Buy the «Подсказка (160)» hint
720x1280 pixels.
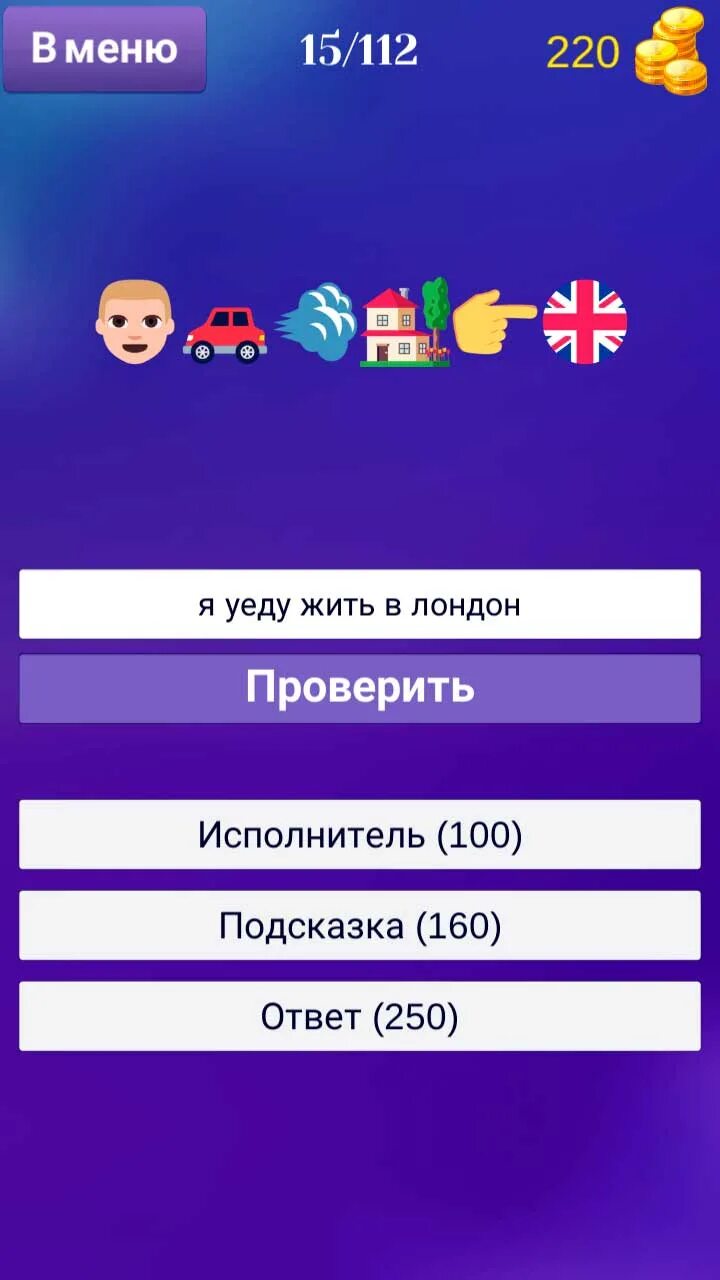click(x=360, y=926)
